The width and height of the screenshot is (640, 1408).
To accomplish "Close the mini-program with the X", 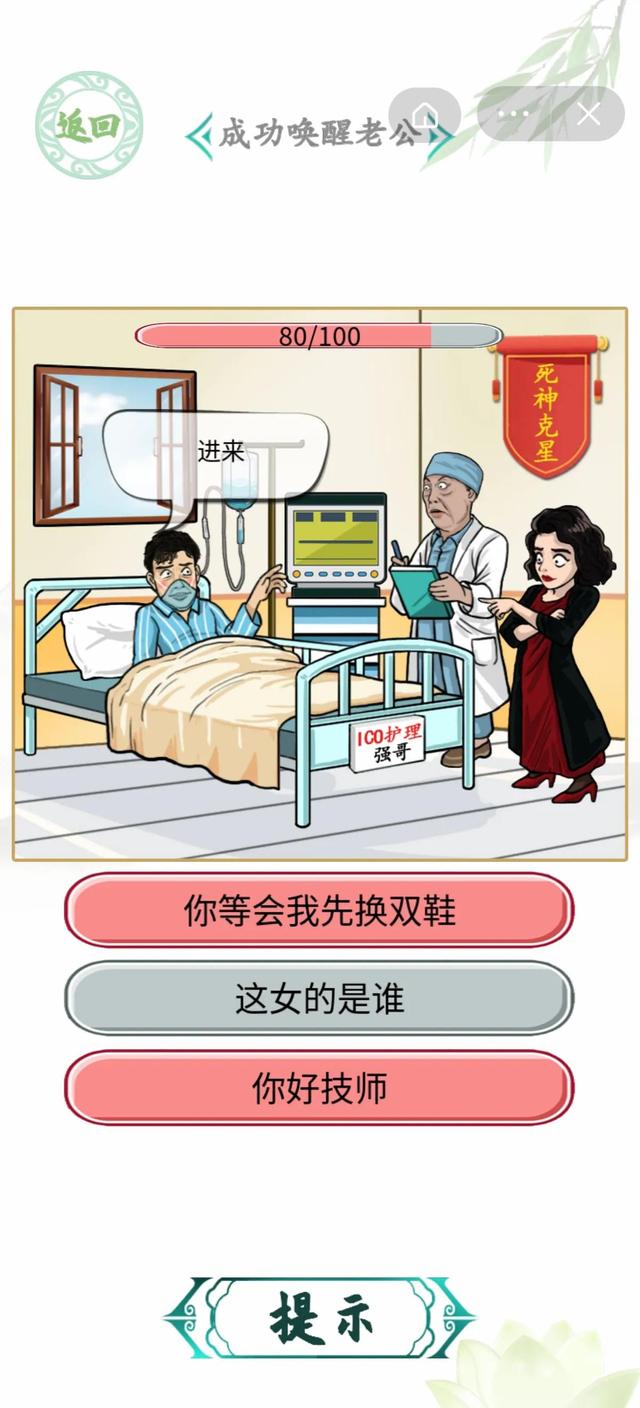I will (x=588, y=114).
